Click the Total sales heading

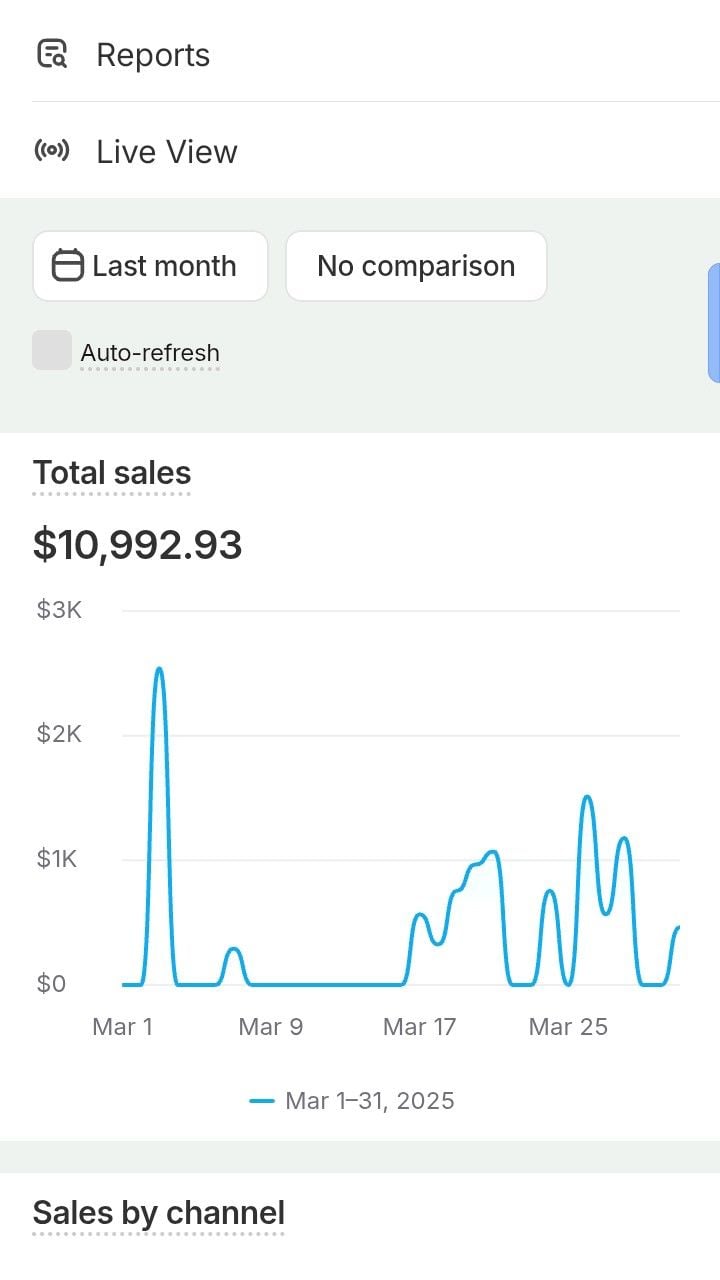coord(112,472)
